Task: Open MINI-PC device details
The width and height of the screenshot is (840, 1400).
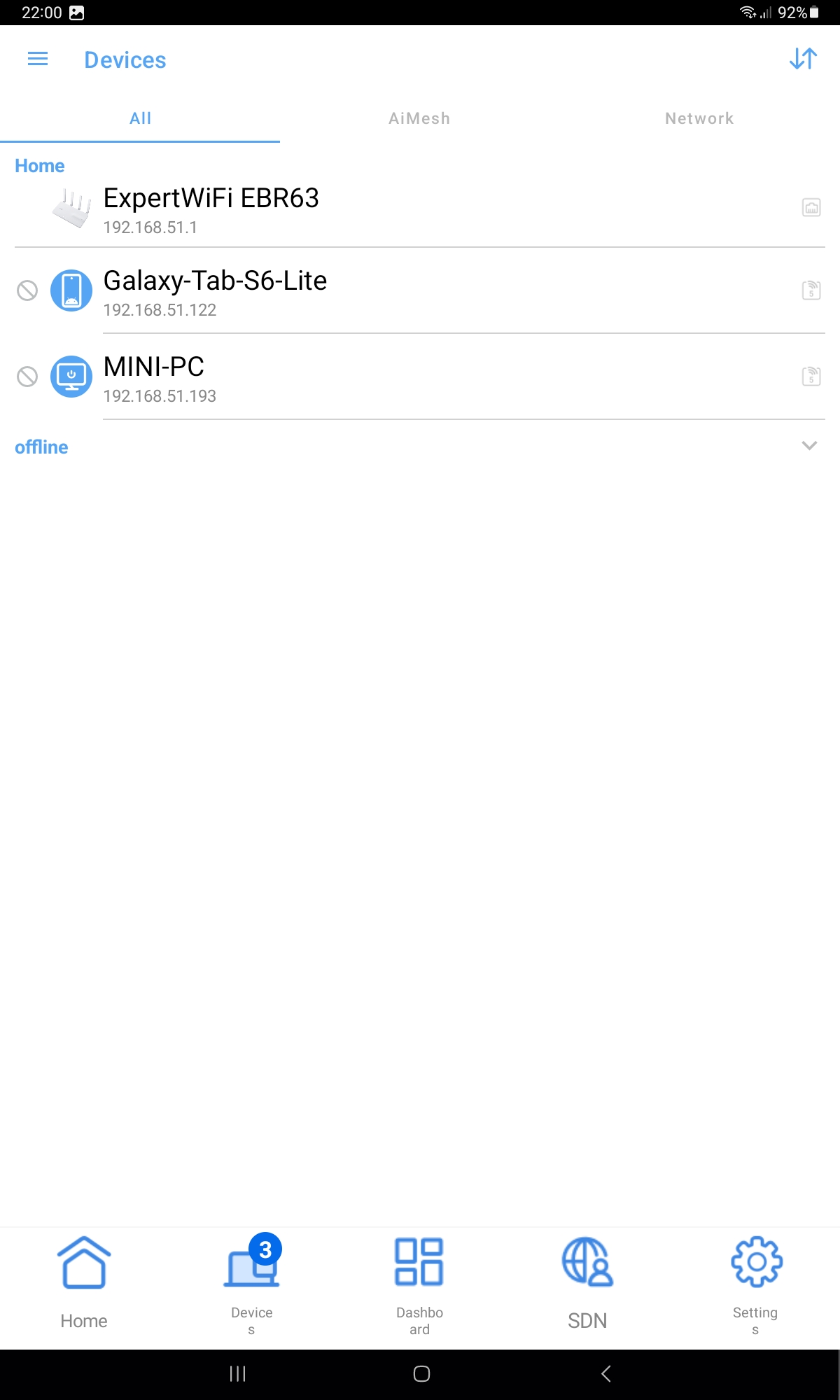Action: [154, 378]
